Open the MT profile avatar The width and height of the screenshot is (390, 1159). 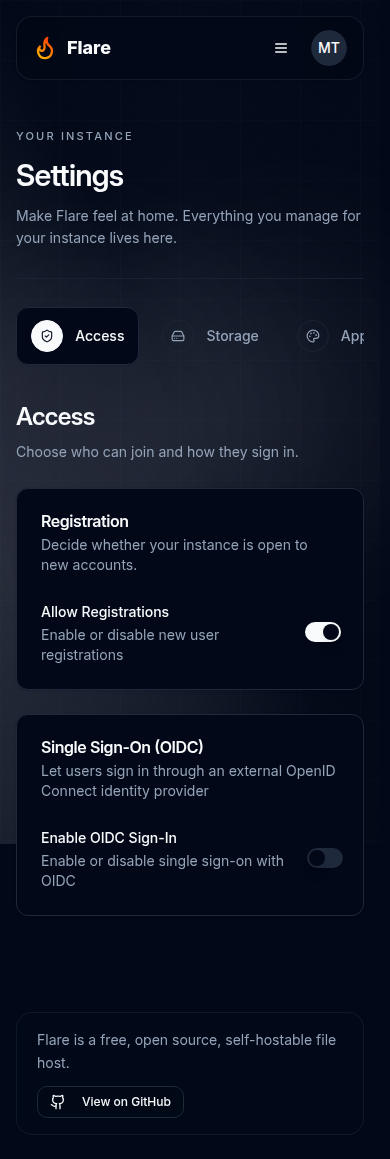click(329, 48)
